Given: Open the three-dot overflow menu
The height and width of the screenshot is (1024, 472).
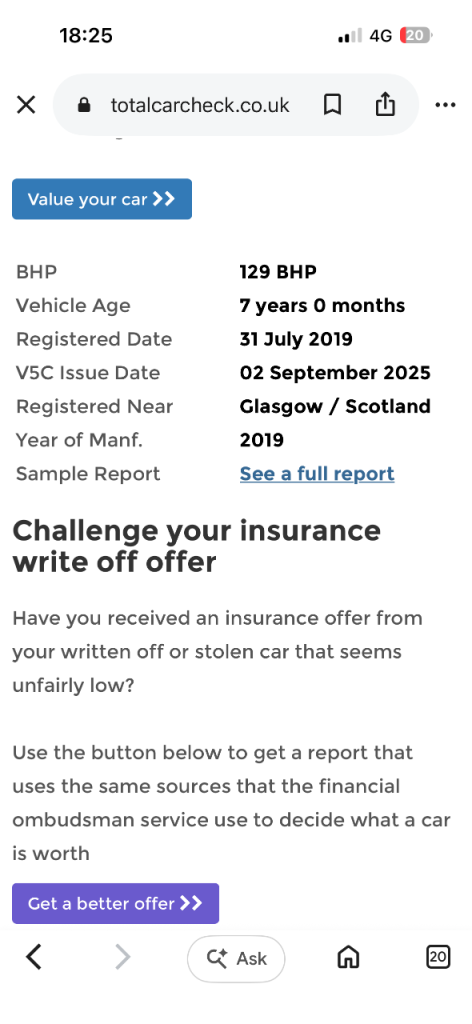Looking at the screenshot, I should [445, 104].
